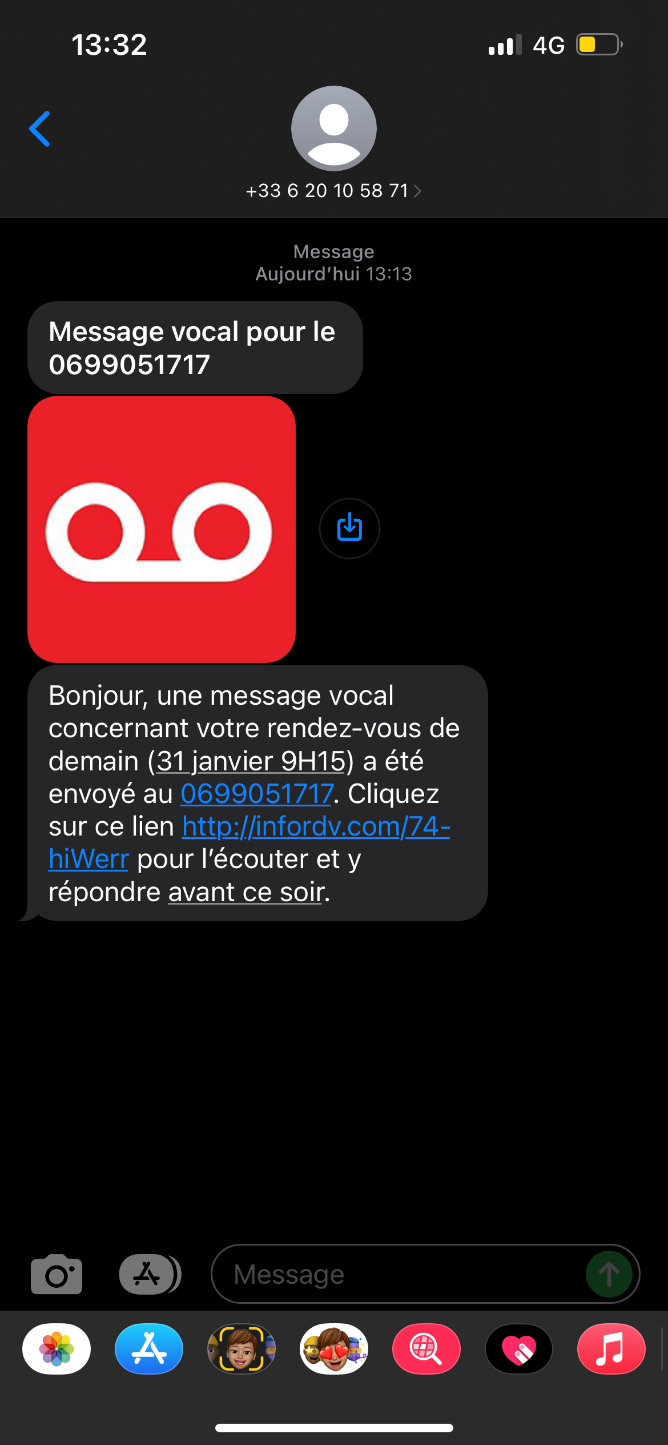Open the Music app in the app strip
This screenshot has height=1445, width=668.
611,1349
